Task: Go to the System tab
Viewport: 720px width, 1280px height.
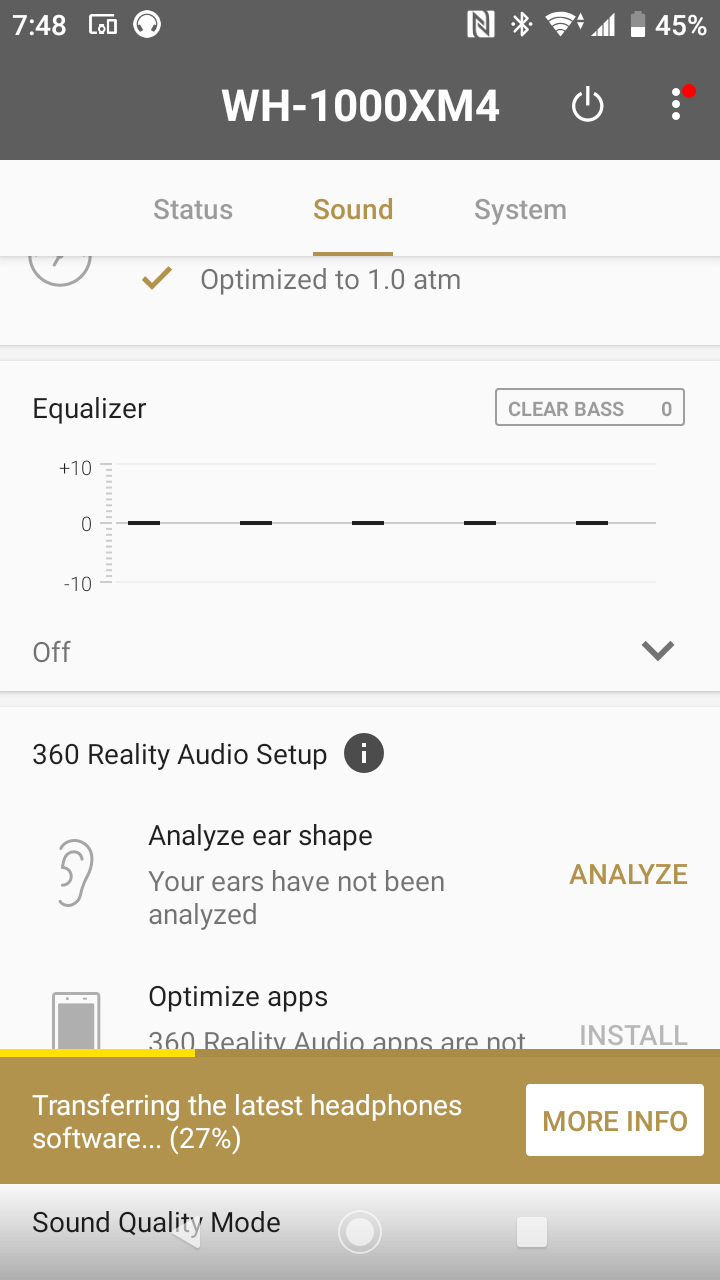Action: [x=520, y=210]
